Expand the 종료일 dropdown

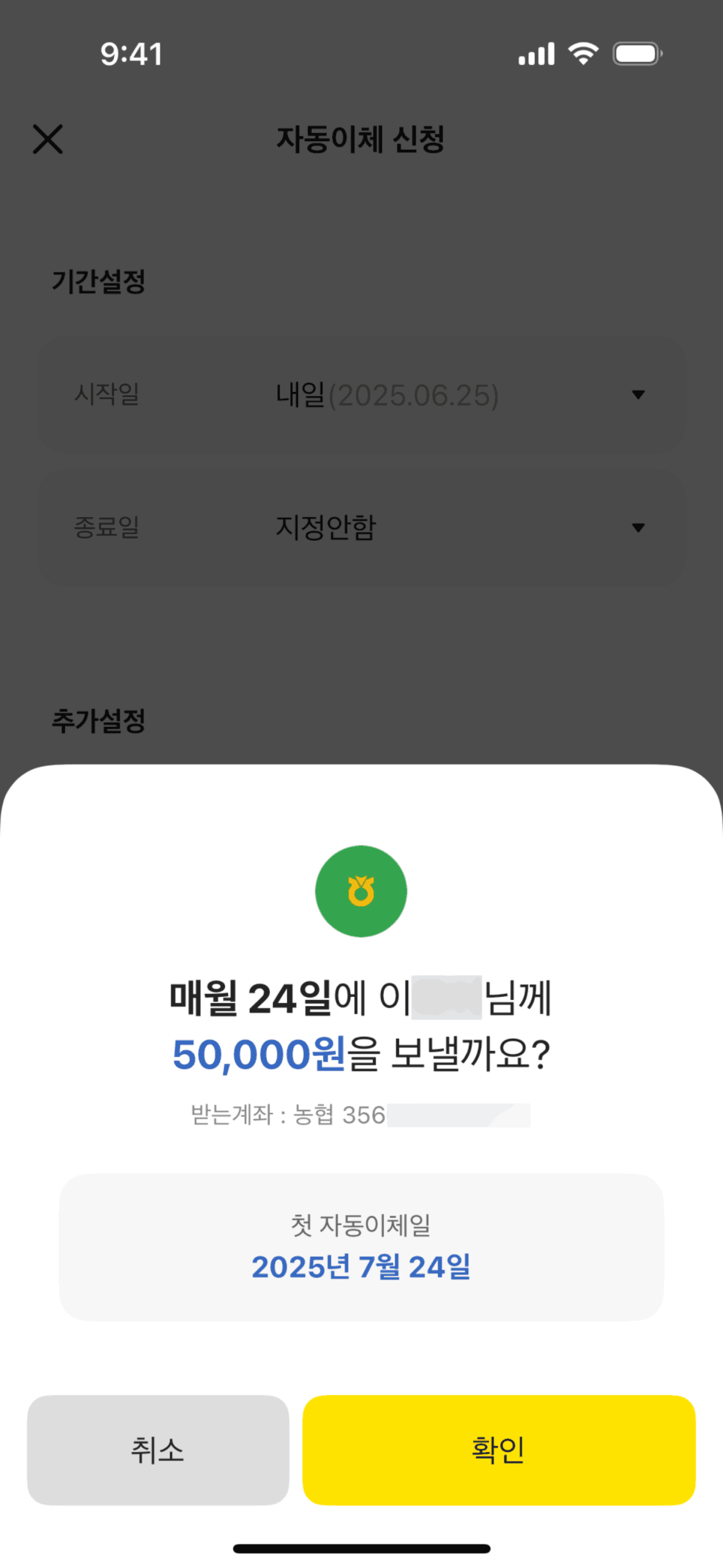(x=638, y=528)
